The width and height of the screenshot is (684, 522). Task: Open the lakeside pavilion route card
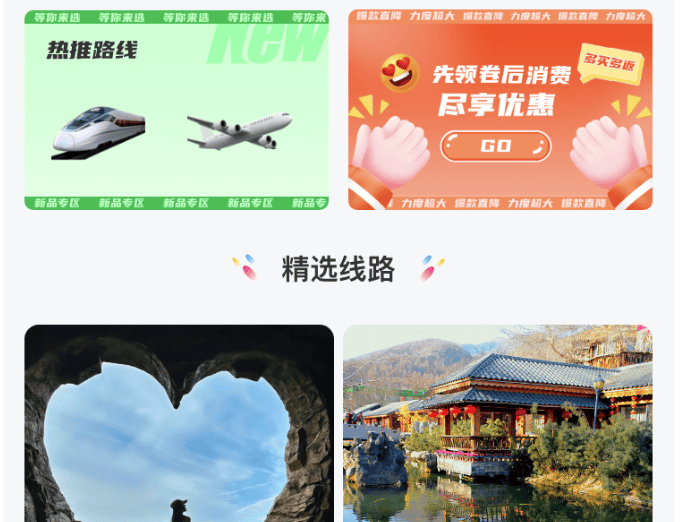click(497, 423)
